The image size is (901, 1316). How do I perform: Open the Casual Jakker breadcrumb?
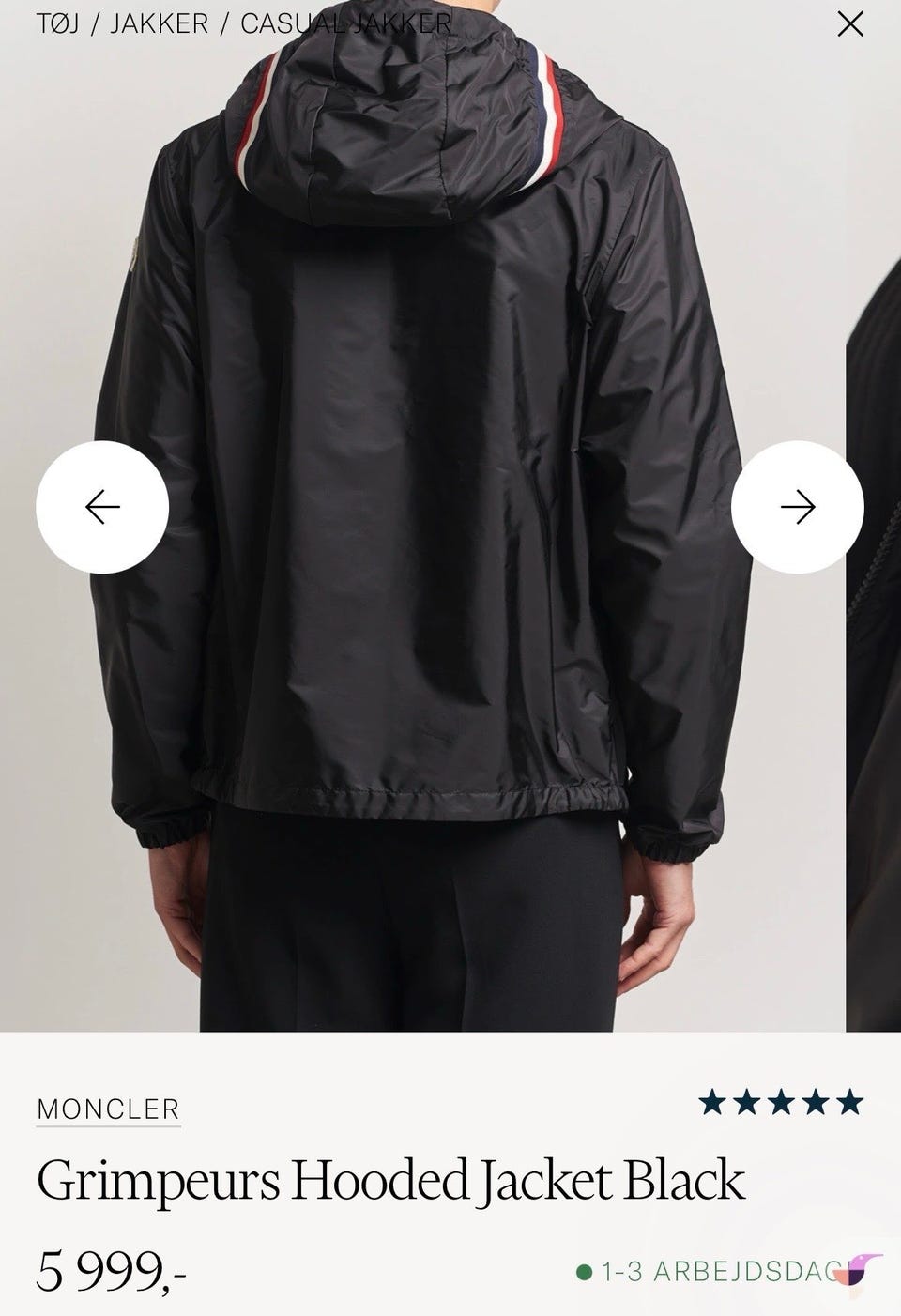click(x=345, y=23)
